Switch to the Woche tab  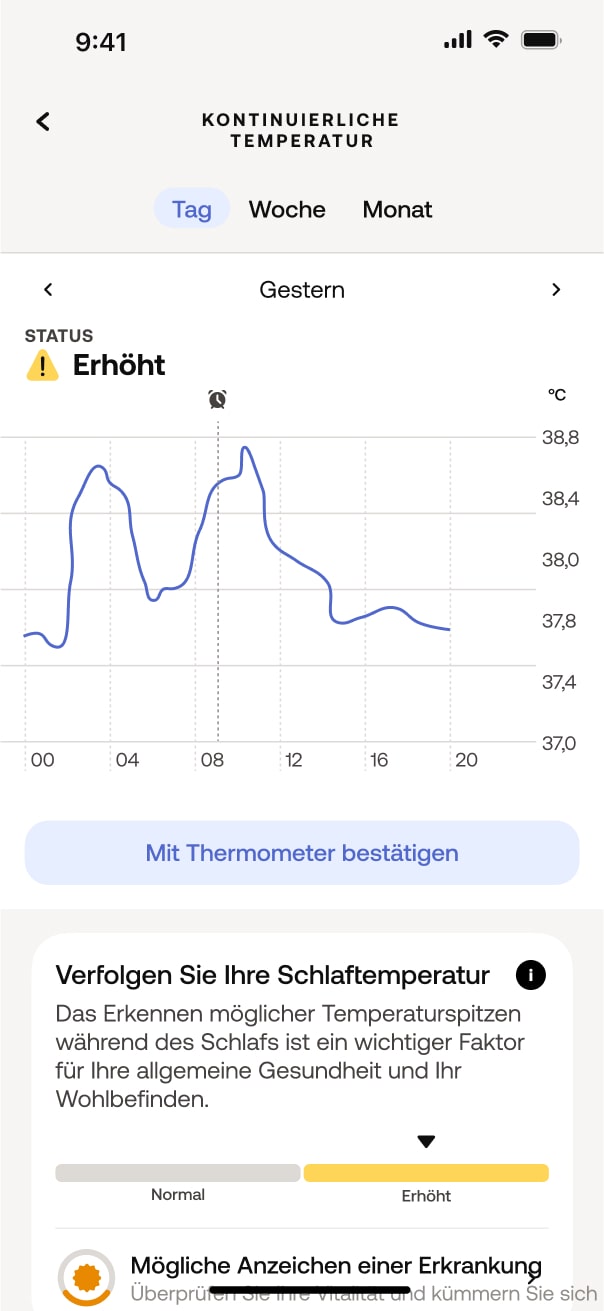click(x=287, y=209)
